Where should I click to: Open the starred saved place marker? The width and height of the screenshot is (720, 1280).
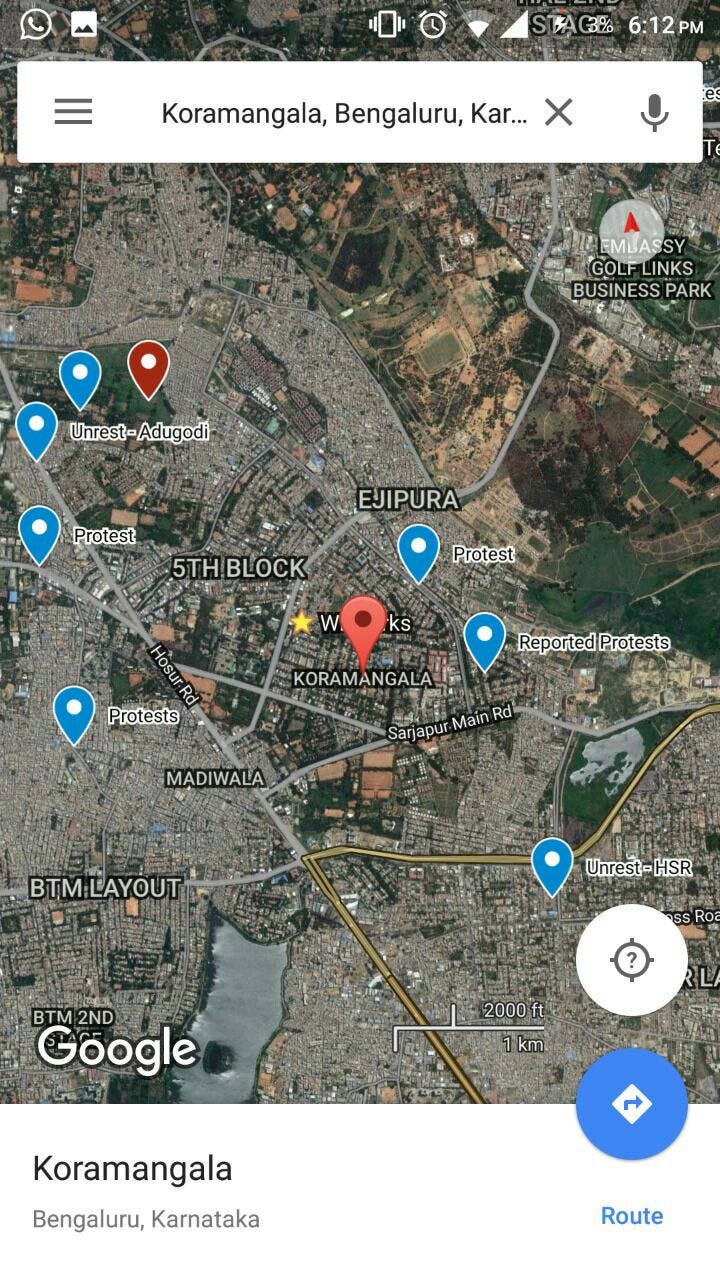pyautogui.click(x=301, y=622)
